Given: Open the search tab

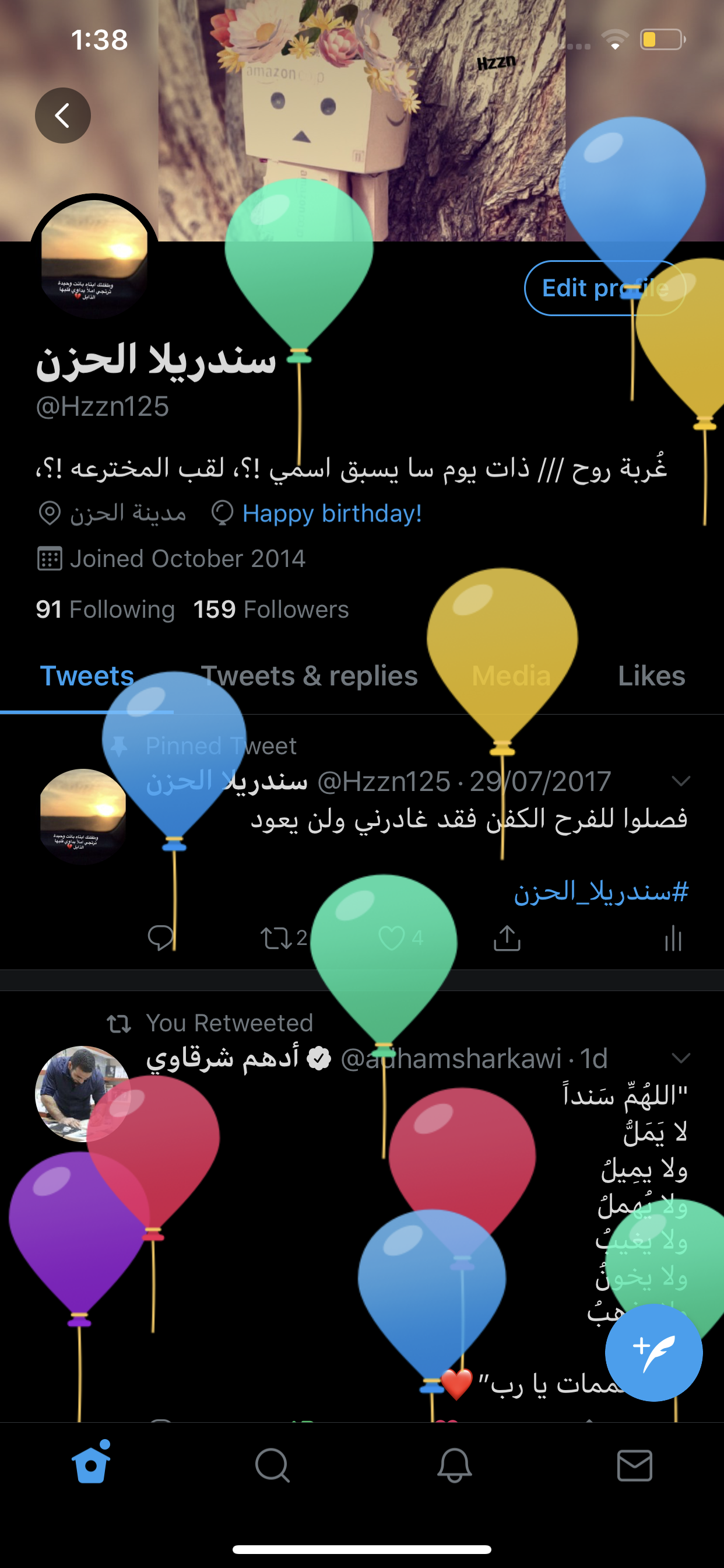Looking at the screenshot, I should [x=272, y=1465].
